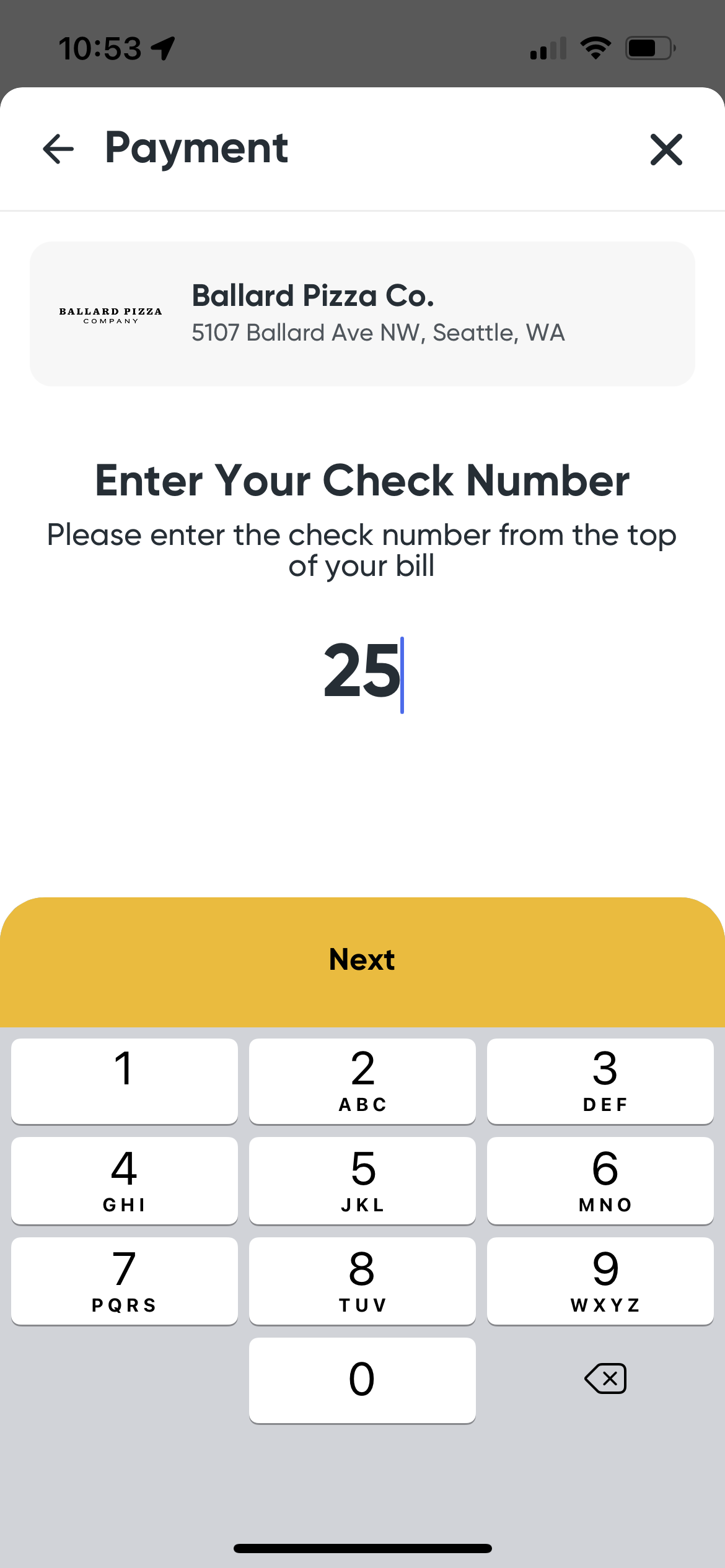The width and height of the screenshot is (725, 1568).
Task: Close the Payment sheet
Action: click(x=666, y=149)
